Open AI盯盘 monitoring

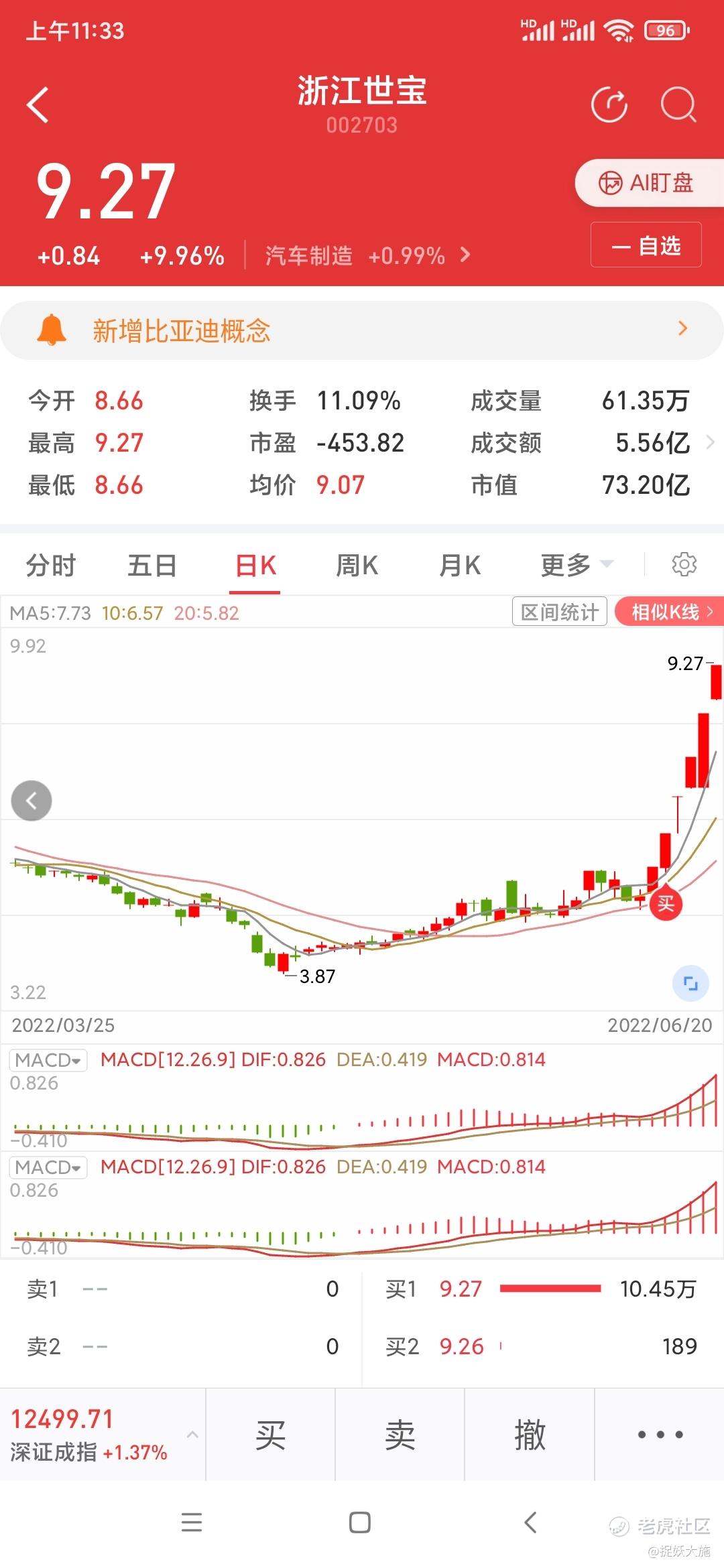tap(649, 182)
